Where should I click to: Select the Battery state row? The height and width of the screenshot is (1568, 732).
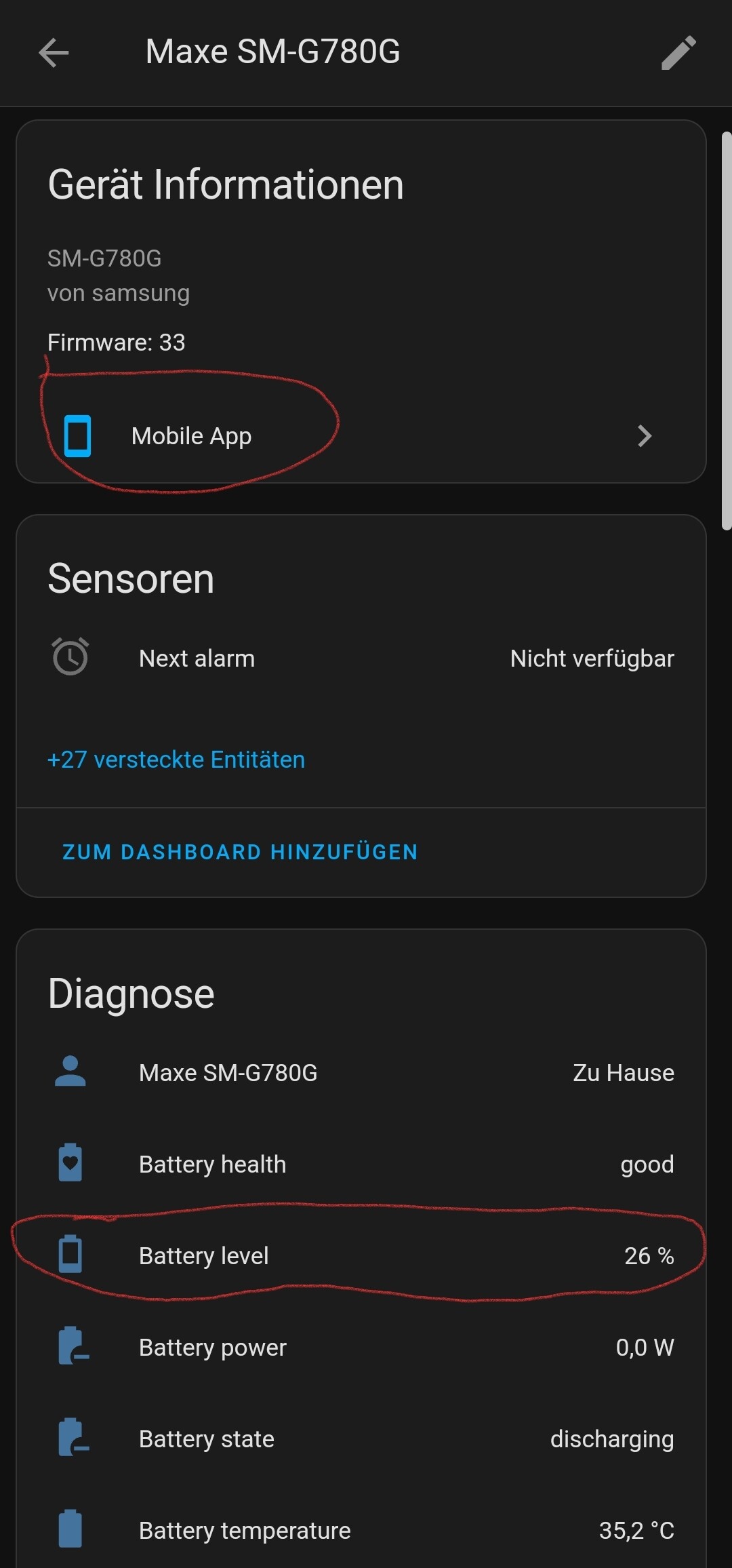coord(361,1439)
